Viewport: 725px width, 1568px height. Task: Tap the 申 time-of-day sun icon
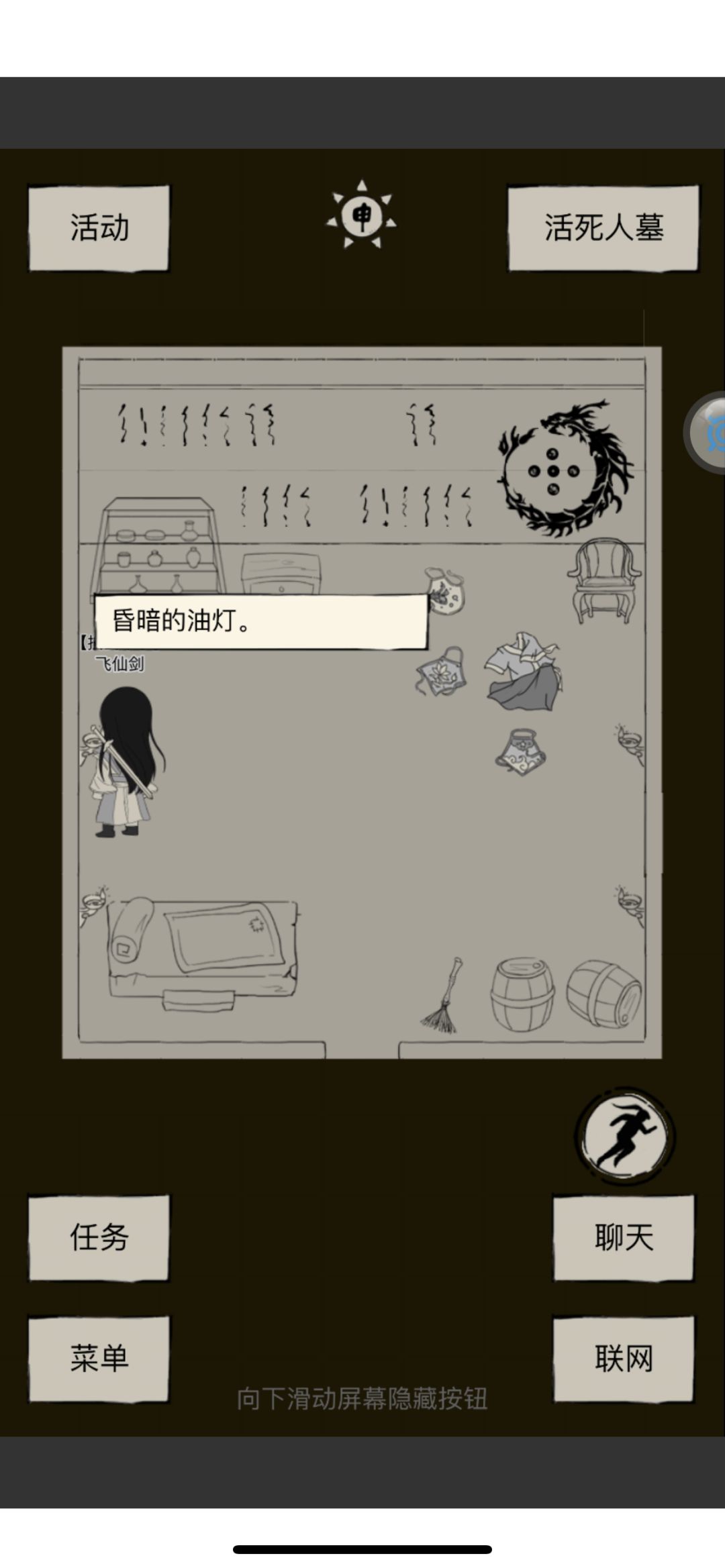[361, 218]
